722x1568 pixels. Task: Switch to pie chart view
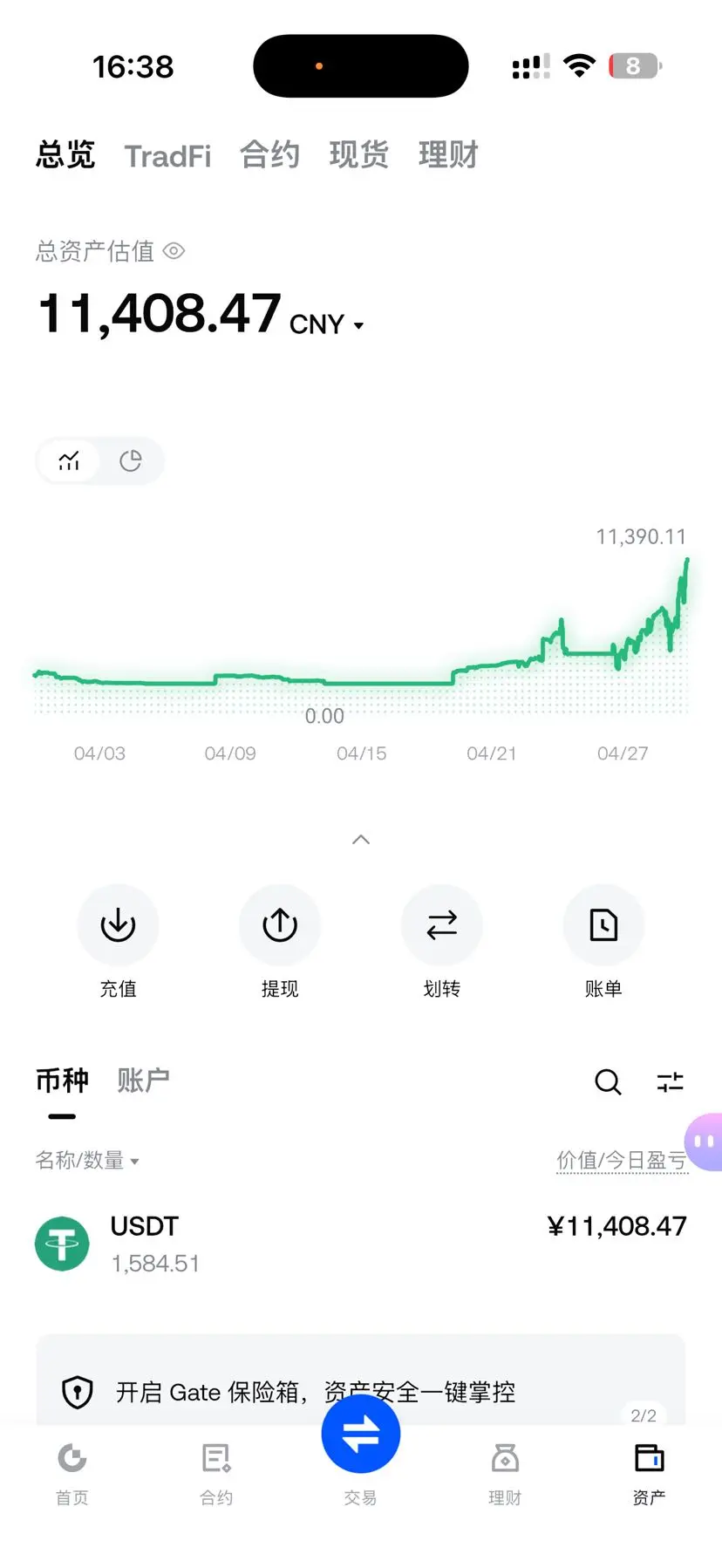[131, 460]
